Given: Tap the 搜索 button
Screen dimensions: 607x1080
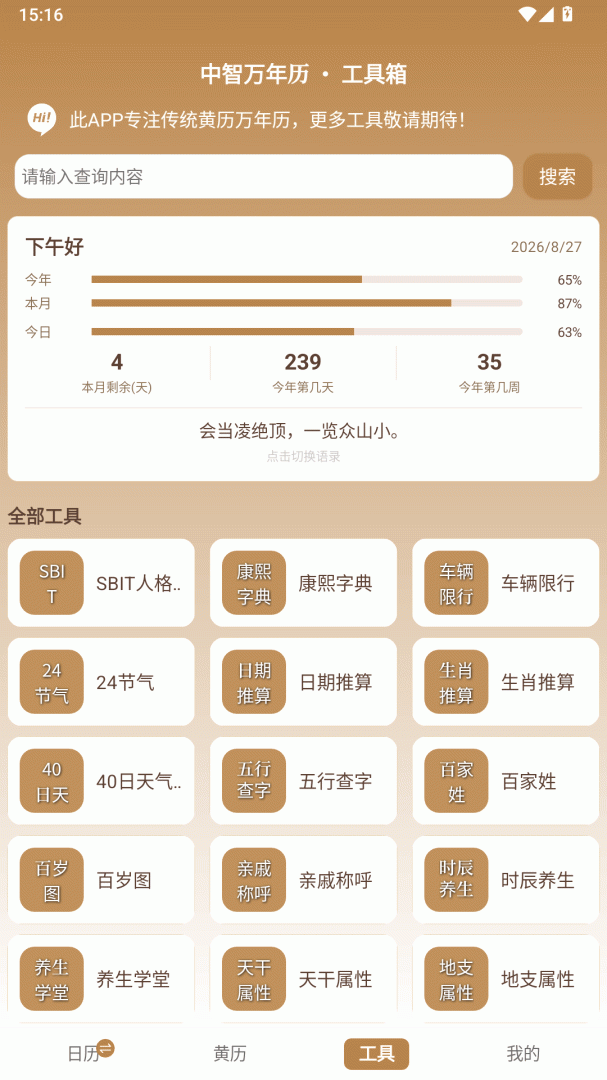Looking at the screenshot, I should tap(557, 176).
